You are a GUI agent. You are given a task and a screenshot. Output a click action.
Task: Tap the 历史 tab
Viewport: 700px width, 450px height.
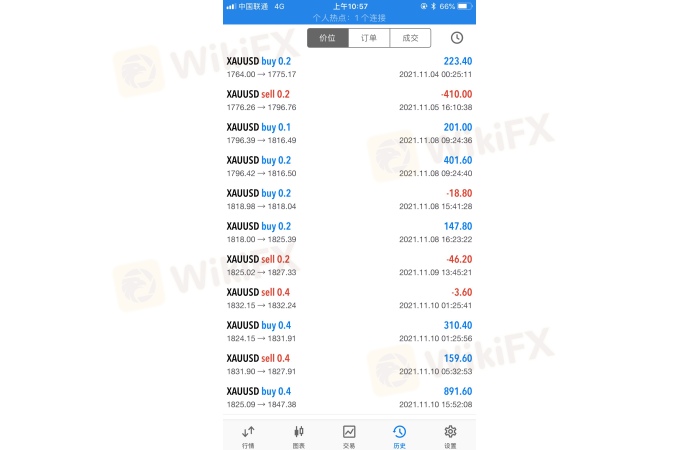pos(399,435)
